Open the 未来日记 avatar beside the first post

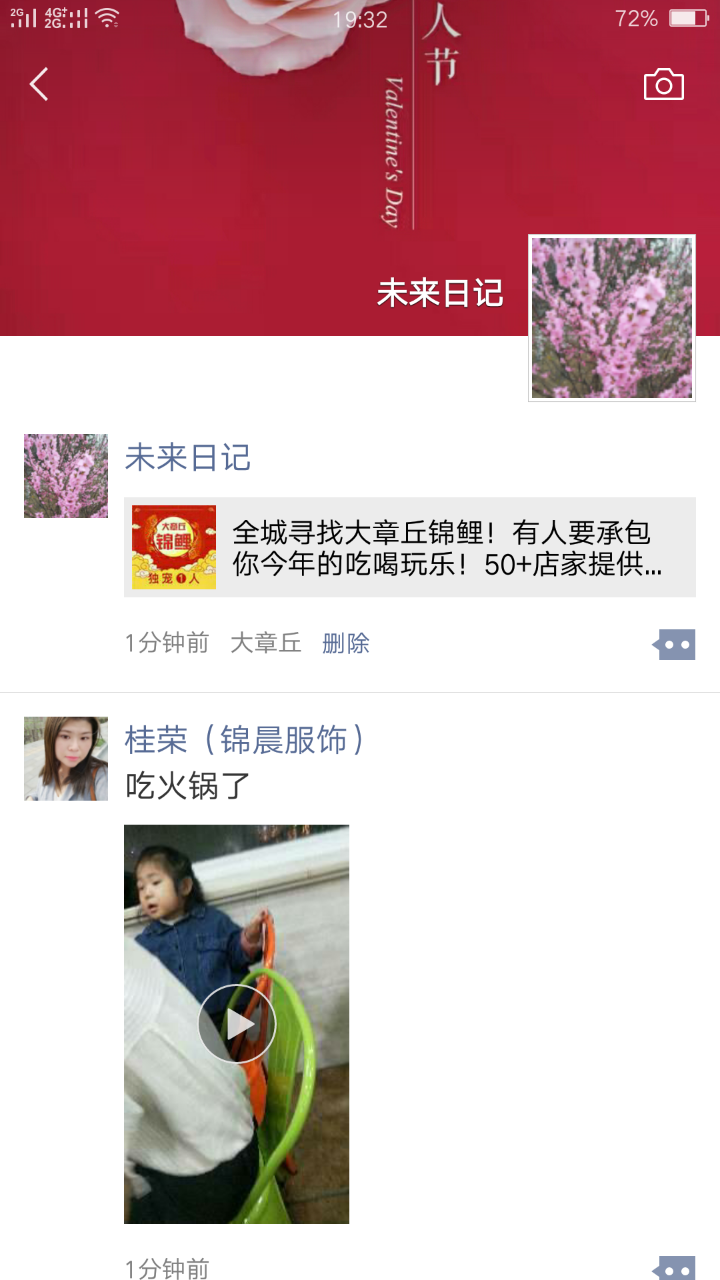tap(66, 476)
